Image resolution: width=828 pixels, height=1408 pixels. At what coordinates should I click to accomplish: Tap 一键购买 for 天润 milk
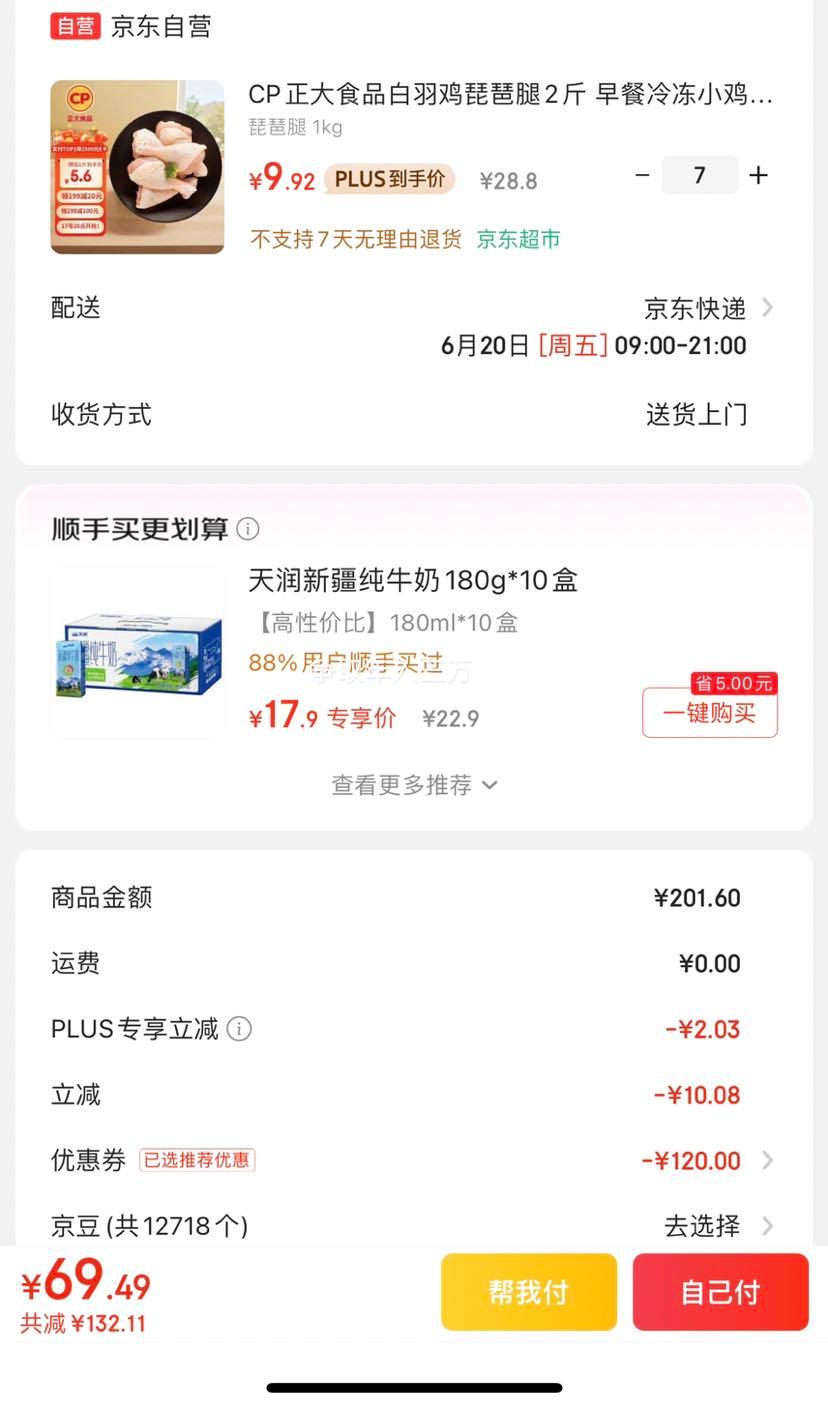[709, 713]
